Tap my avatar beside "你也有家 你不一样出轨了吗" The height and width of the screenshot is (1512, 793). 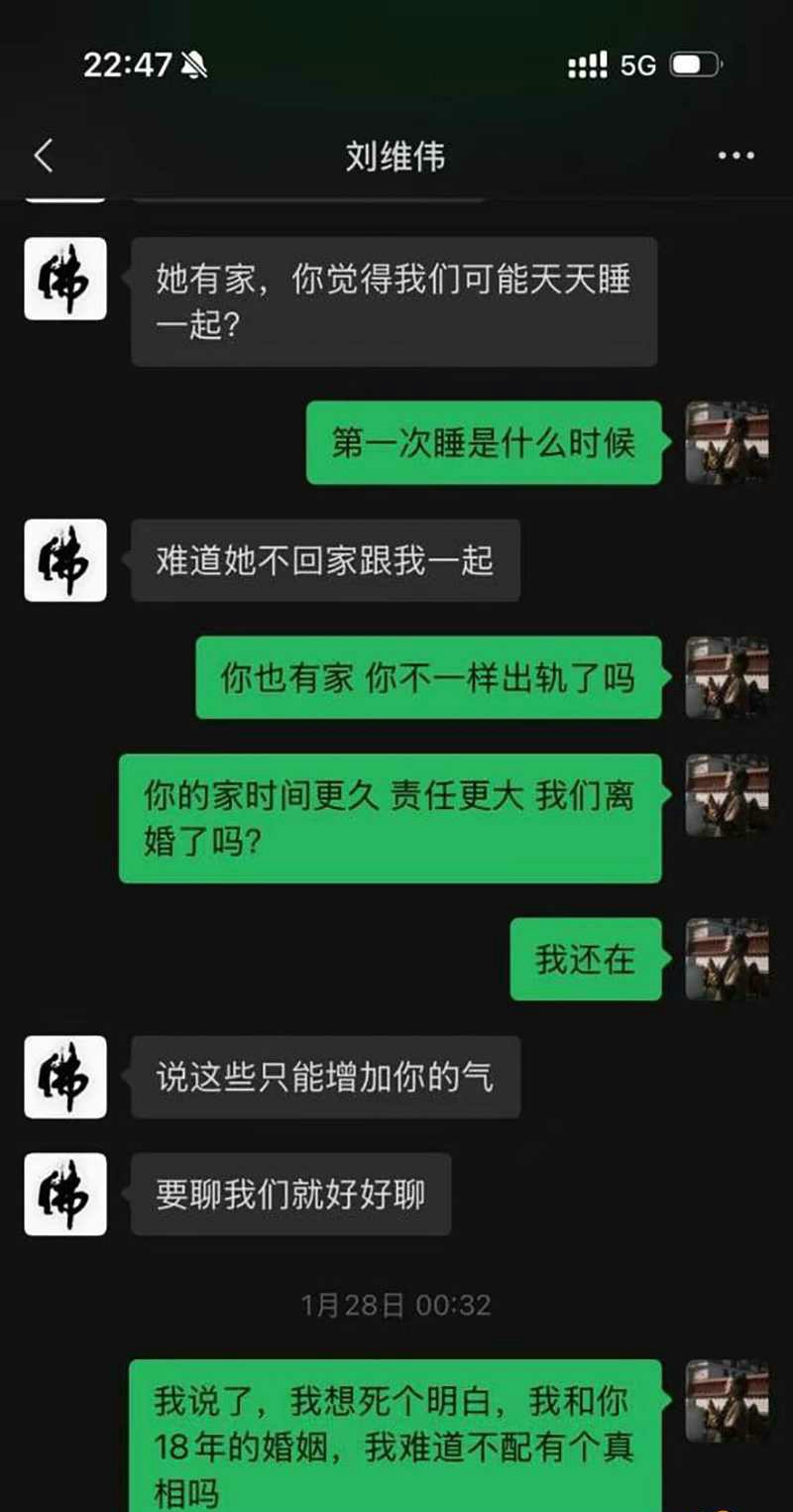click(x=727, y=678)
